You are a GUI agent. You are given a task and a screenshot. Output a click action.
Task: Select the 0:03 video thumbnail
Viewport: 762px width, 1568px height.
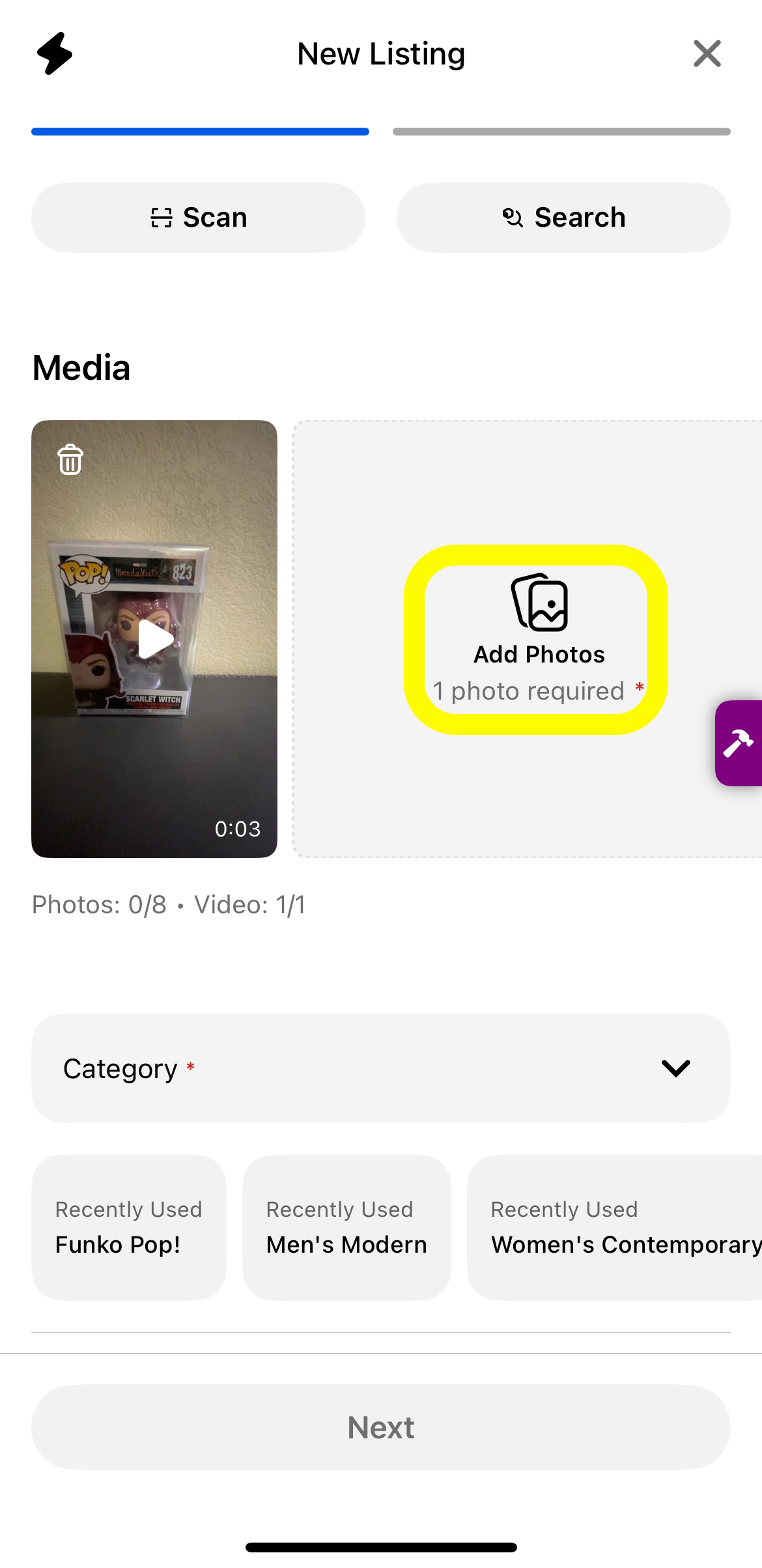154,749
